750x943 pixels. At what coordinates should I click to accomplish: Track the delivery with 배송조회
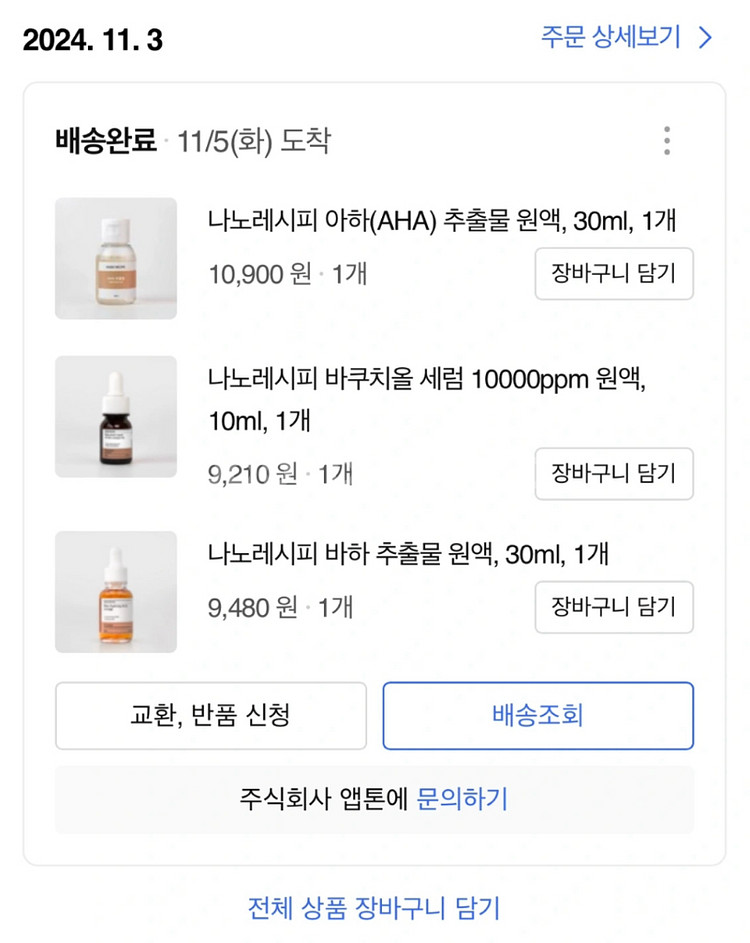point(537,715)
